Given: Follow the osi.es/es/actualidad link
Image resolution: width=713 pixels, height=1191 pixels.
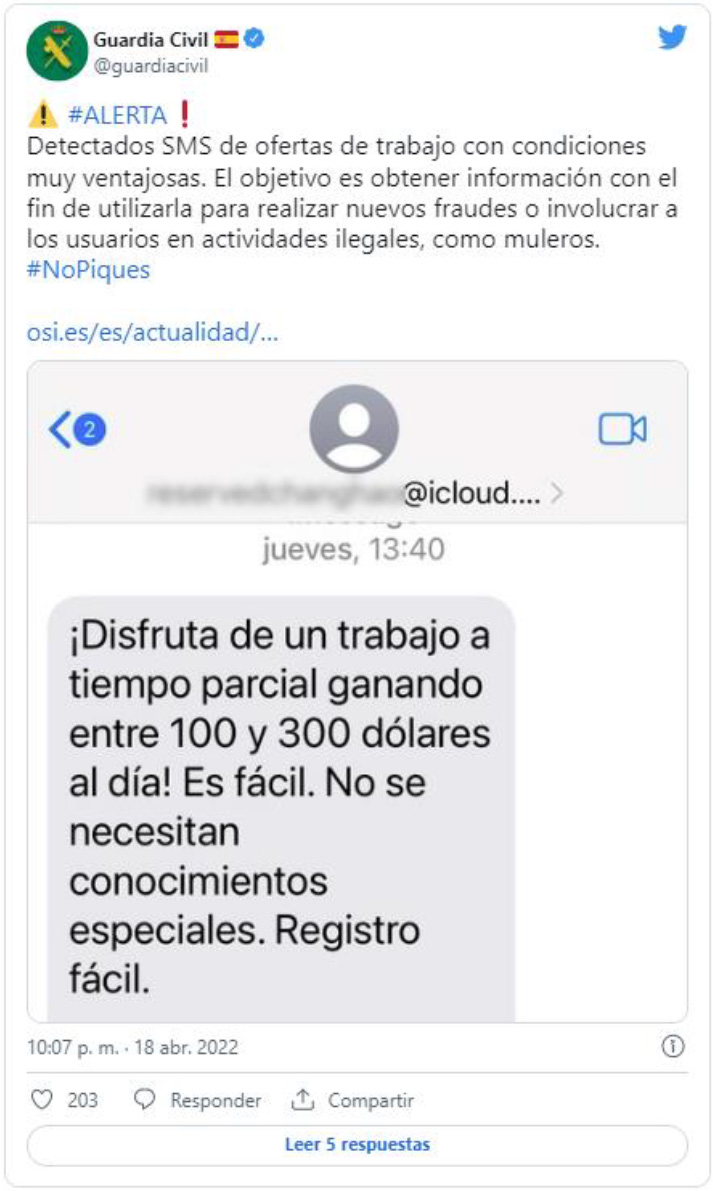Looking at the screenshot, I should (152, 332).
